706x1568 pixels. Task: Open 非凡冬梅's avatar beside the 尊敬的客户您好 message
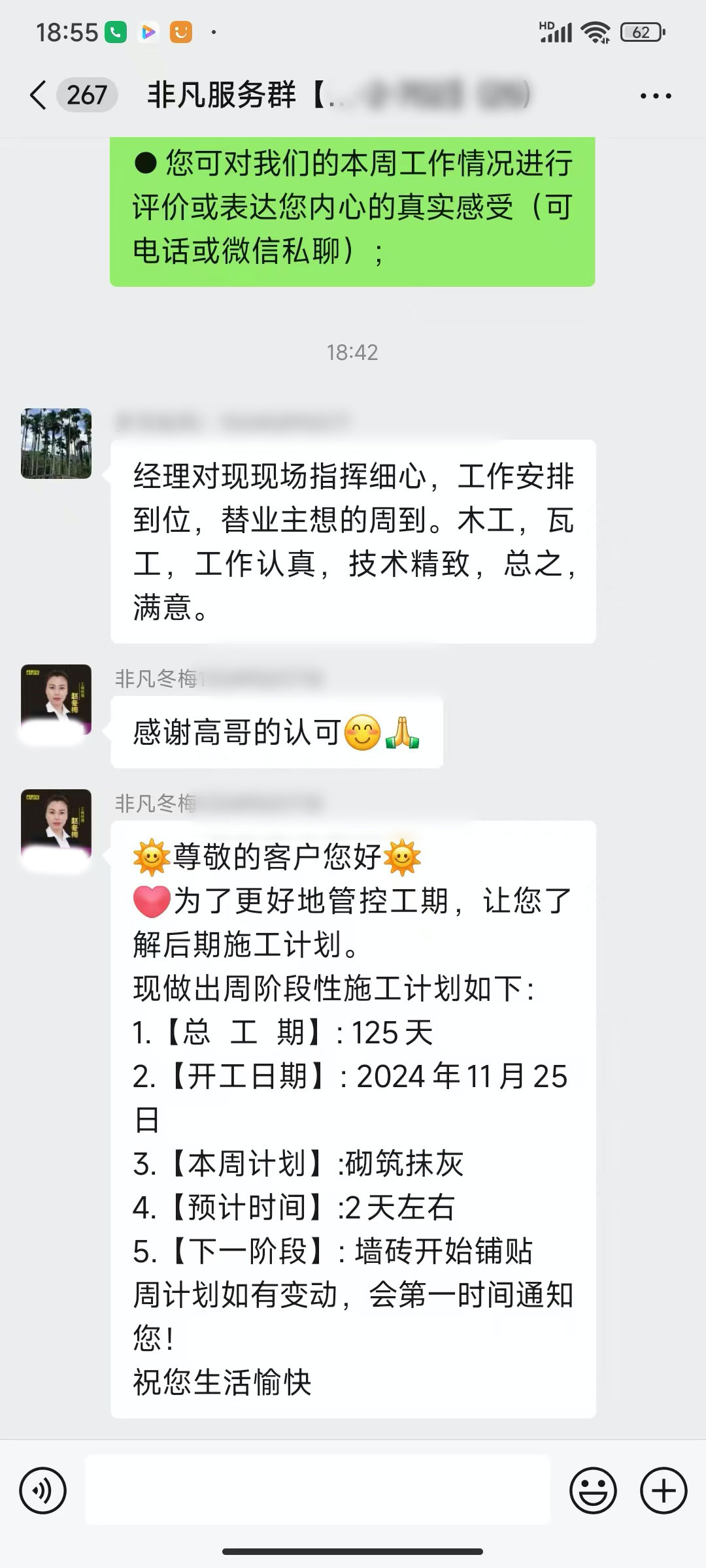[56, 825]
